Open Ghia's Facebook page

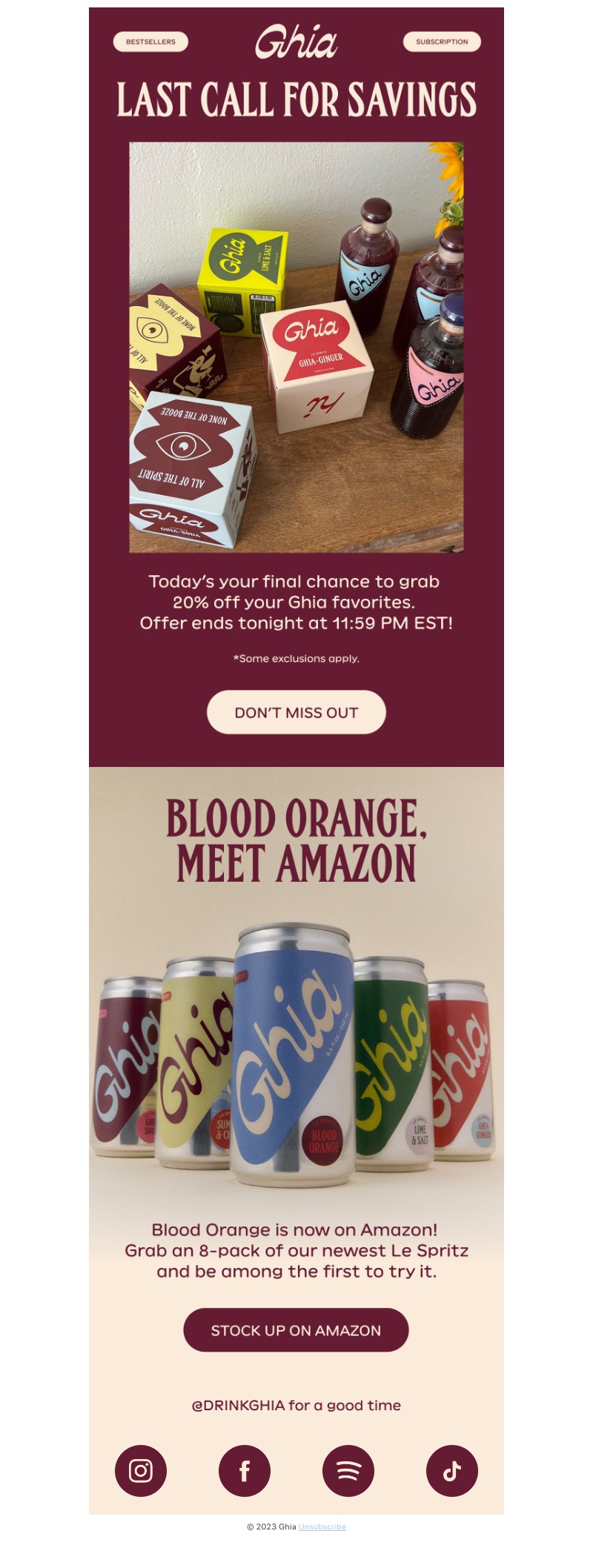pos(245,1471)
